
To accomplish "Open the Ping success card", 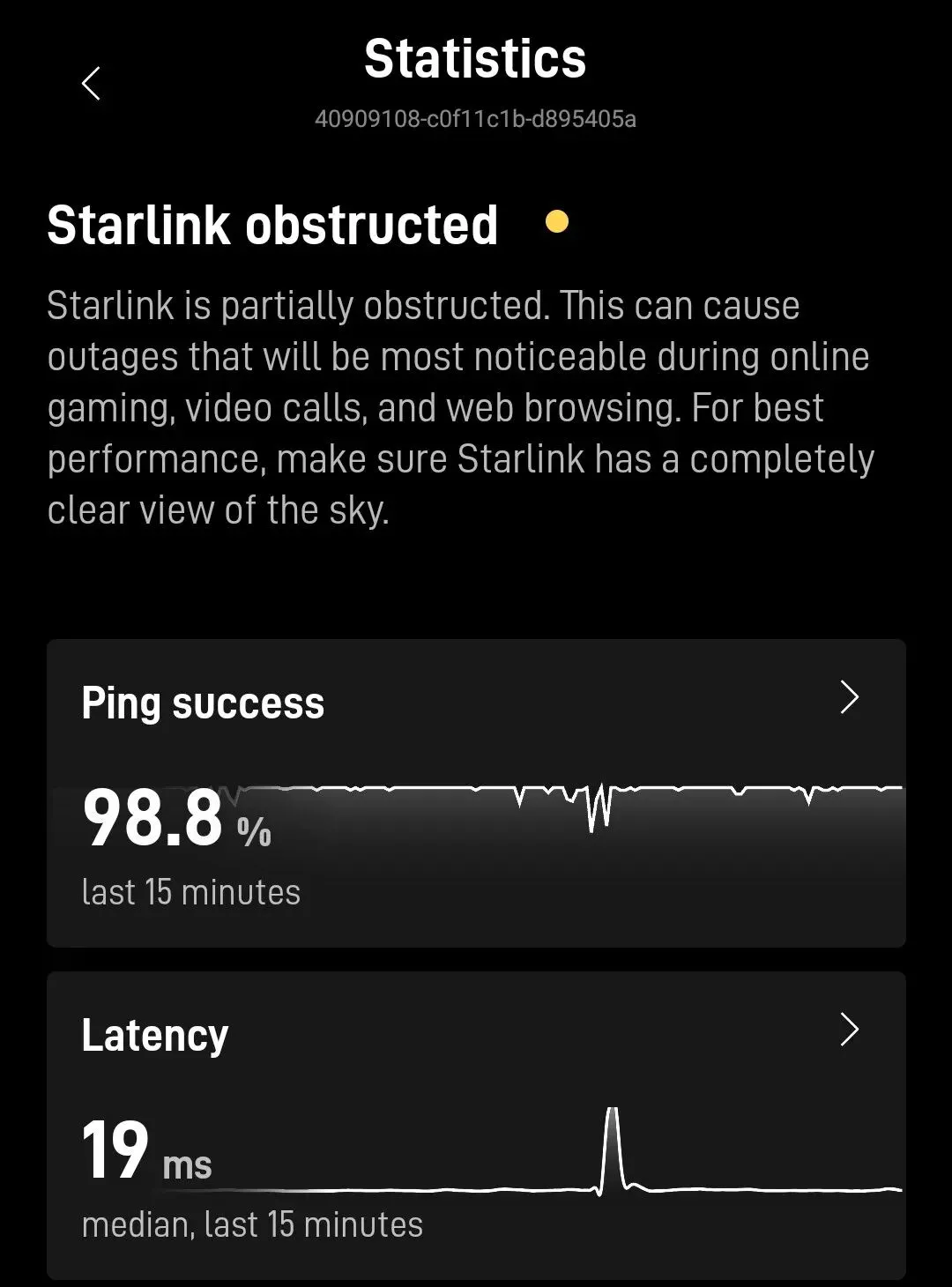I will pyautogui.click(x=476, y=793).
